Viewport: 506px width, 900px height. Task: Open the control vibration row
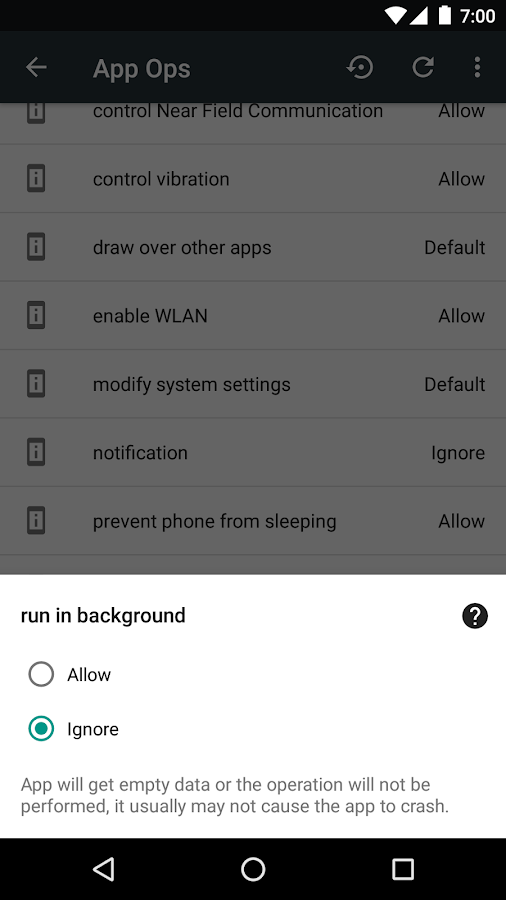pos(253,179)
